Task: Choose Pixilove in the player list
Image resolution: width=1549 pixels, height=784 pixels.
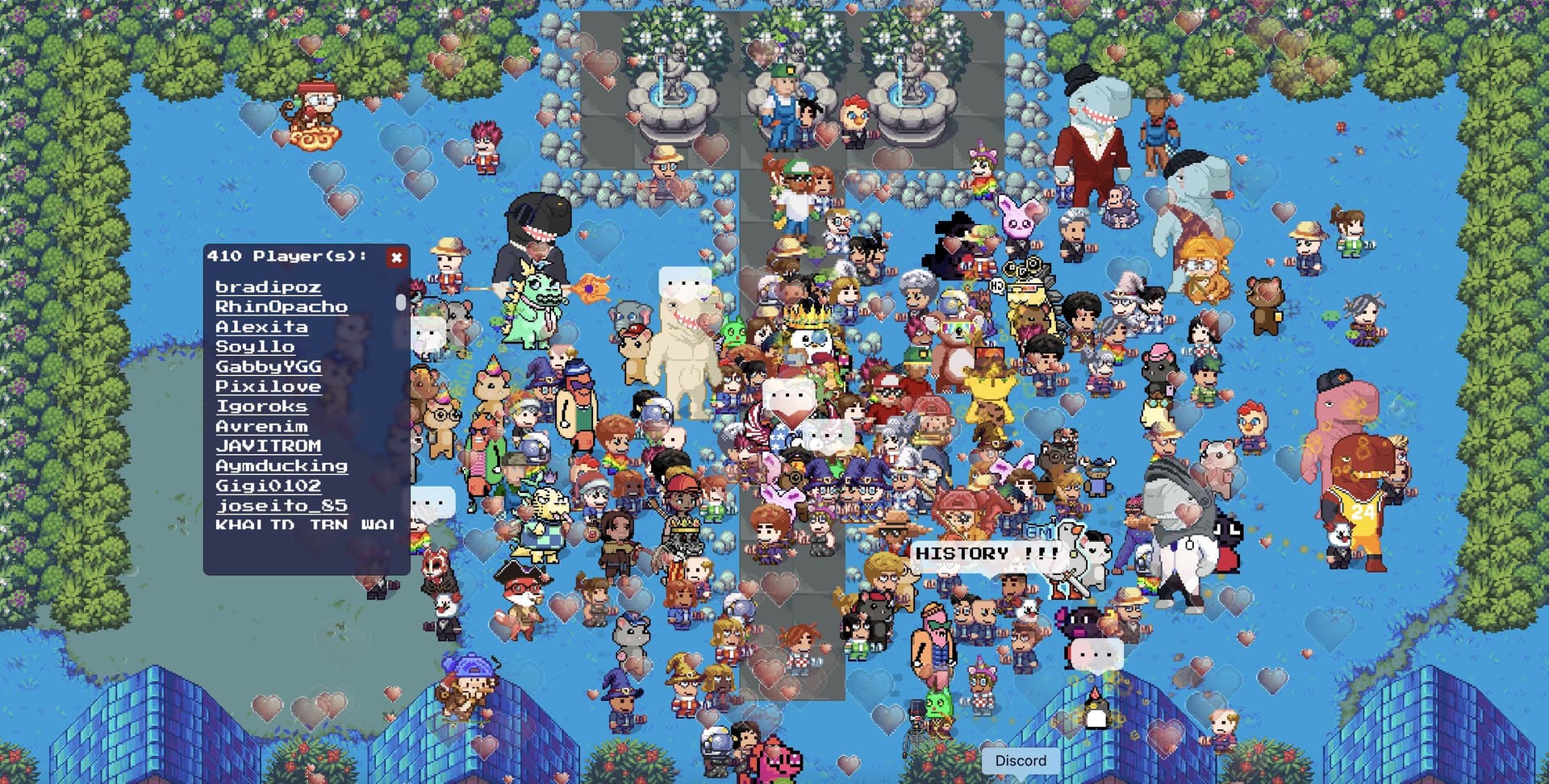Action: click(268, 386)
